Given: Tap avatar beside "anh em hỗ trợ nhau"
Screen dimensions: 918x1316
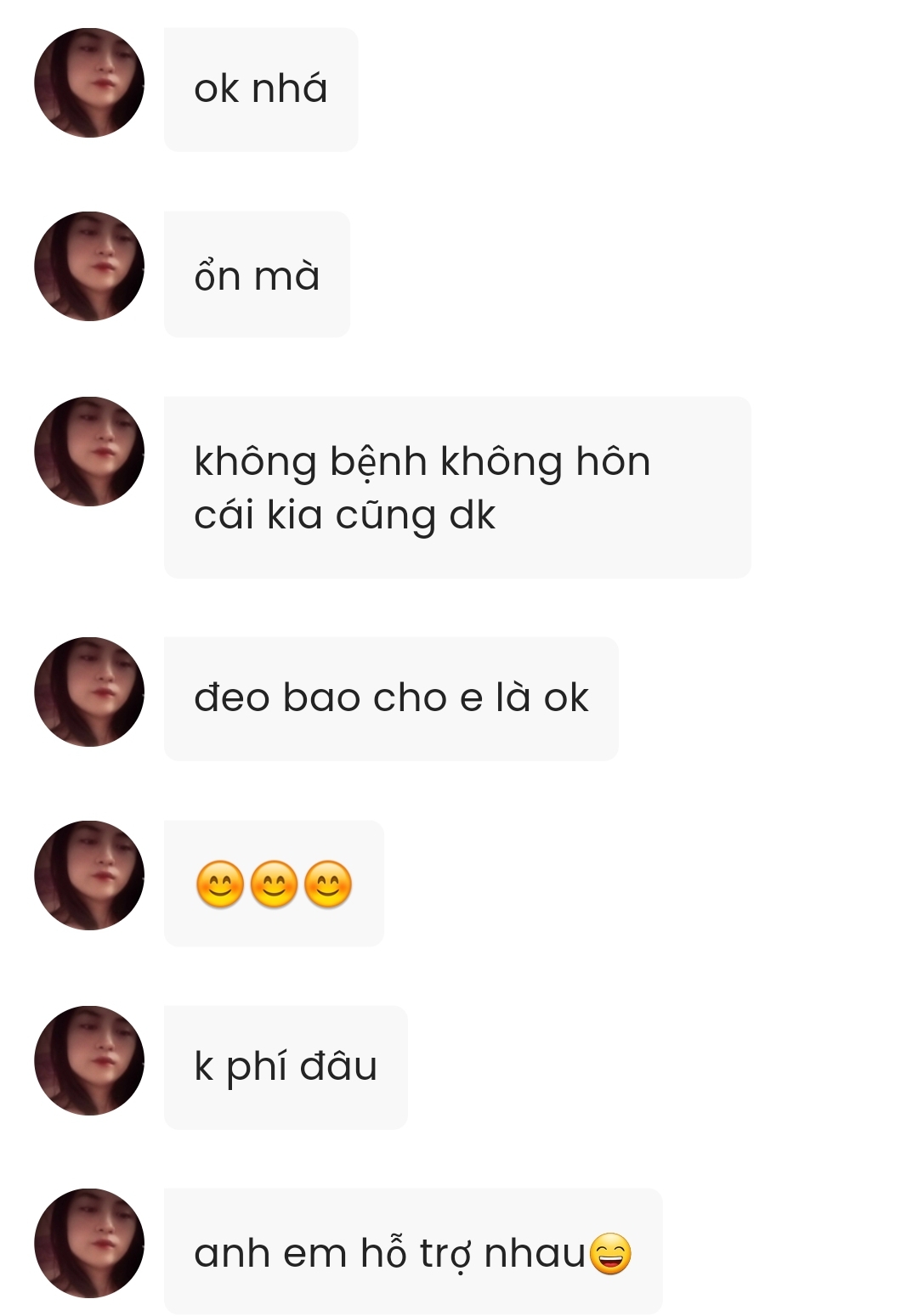Looking at the screenshot, I should point(89,1243).
